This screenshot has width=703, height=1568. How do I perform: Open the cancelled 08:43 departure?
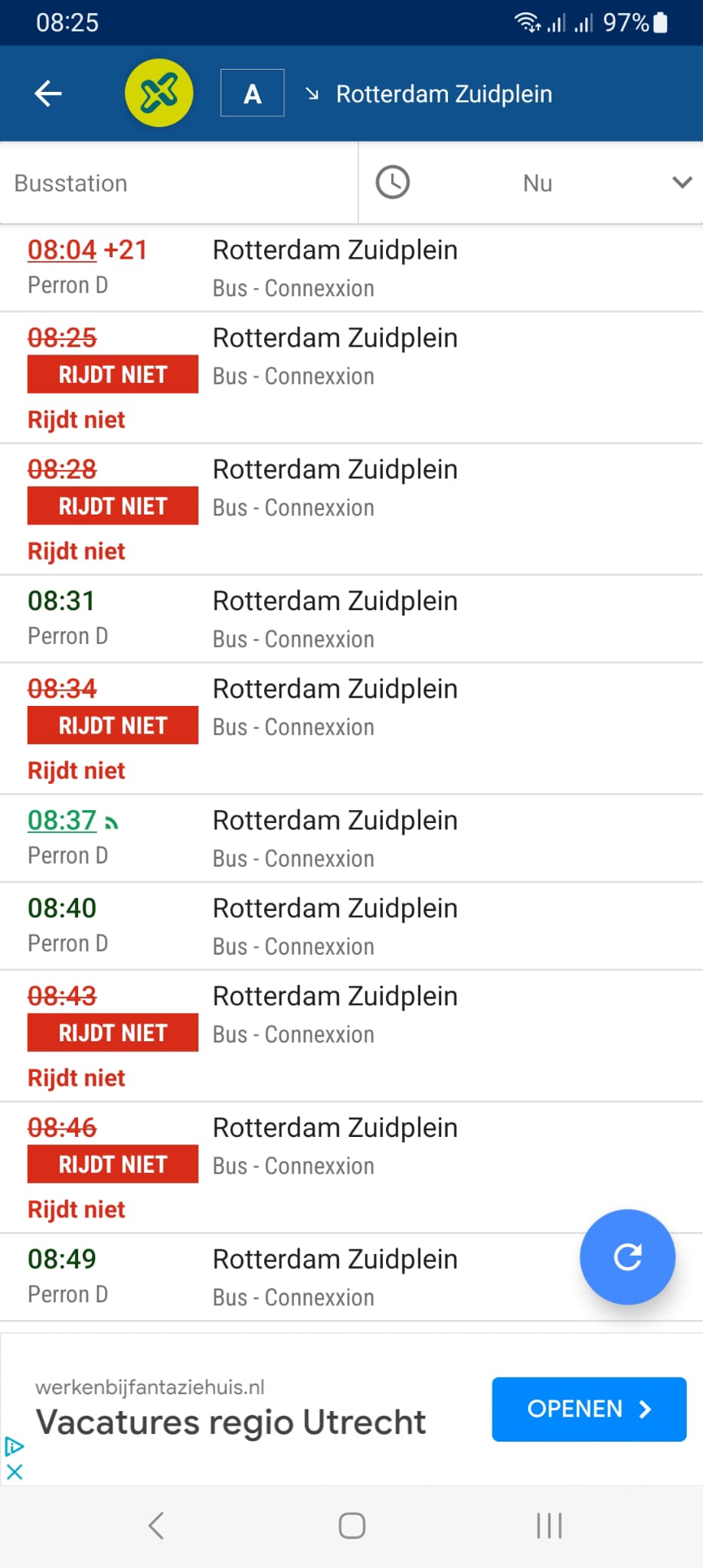tap(351, 1036)
